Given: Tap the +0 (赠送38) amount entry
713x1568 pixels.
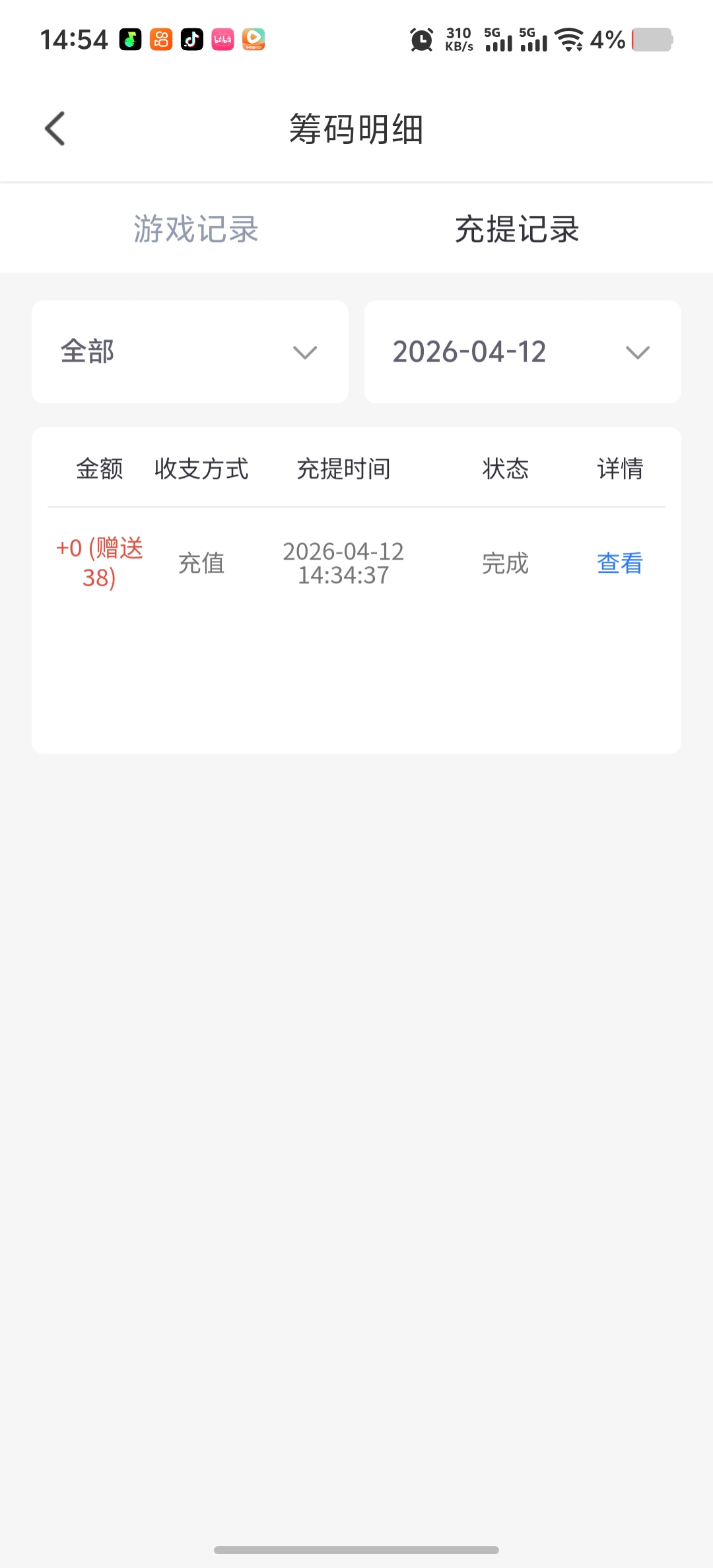Looking at the screenshot, I should point(100,562).
